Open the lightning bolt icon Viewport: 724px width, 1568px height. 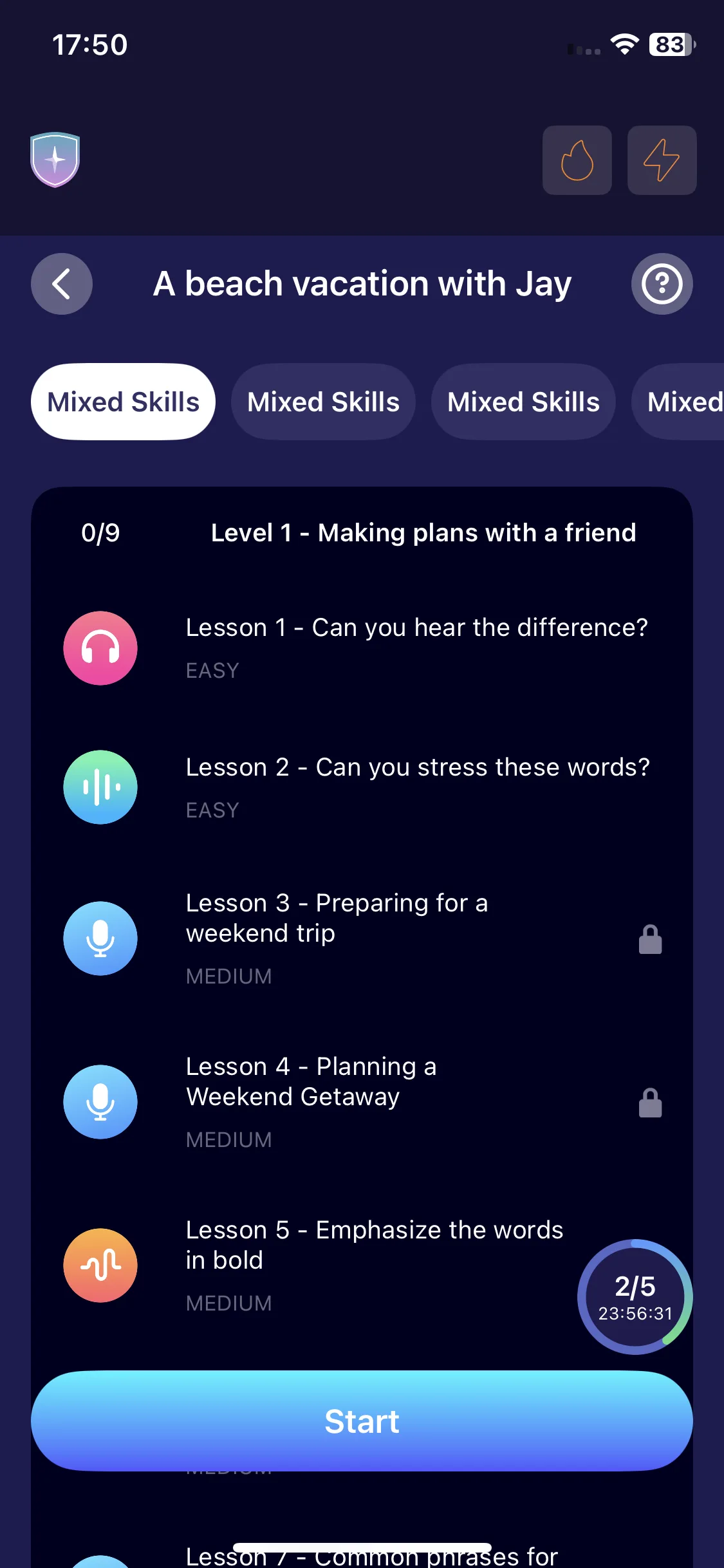662,160
